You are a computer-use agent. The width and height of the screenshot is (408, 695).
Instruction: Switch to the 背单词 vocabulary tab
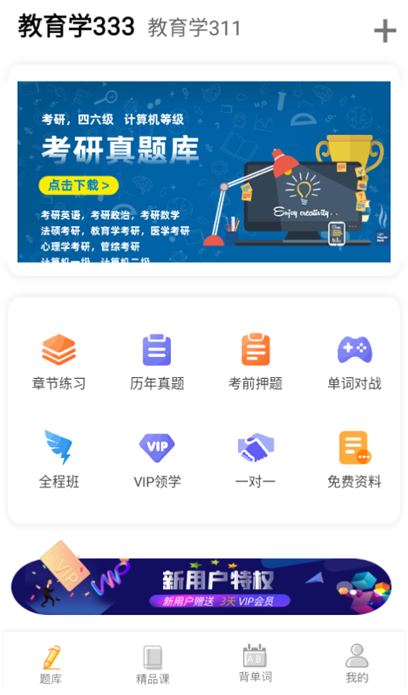[x=255, y=664]
